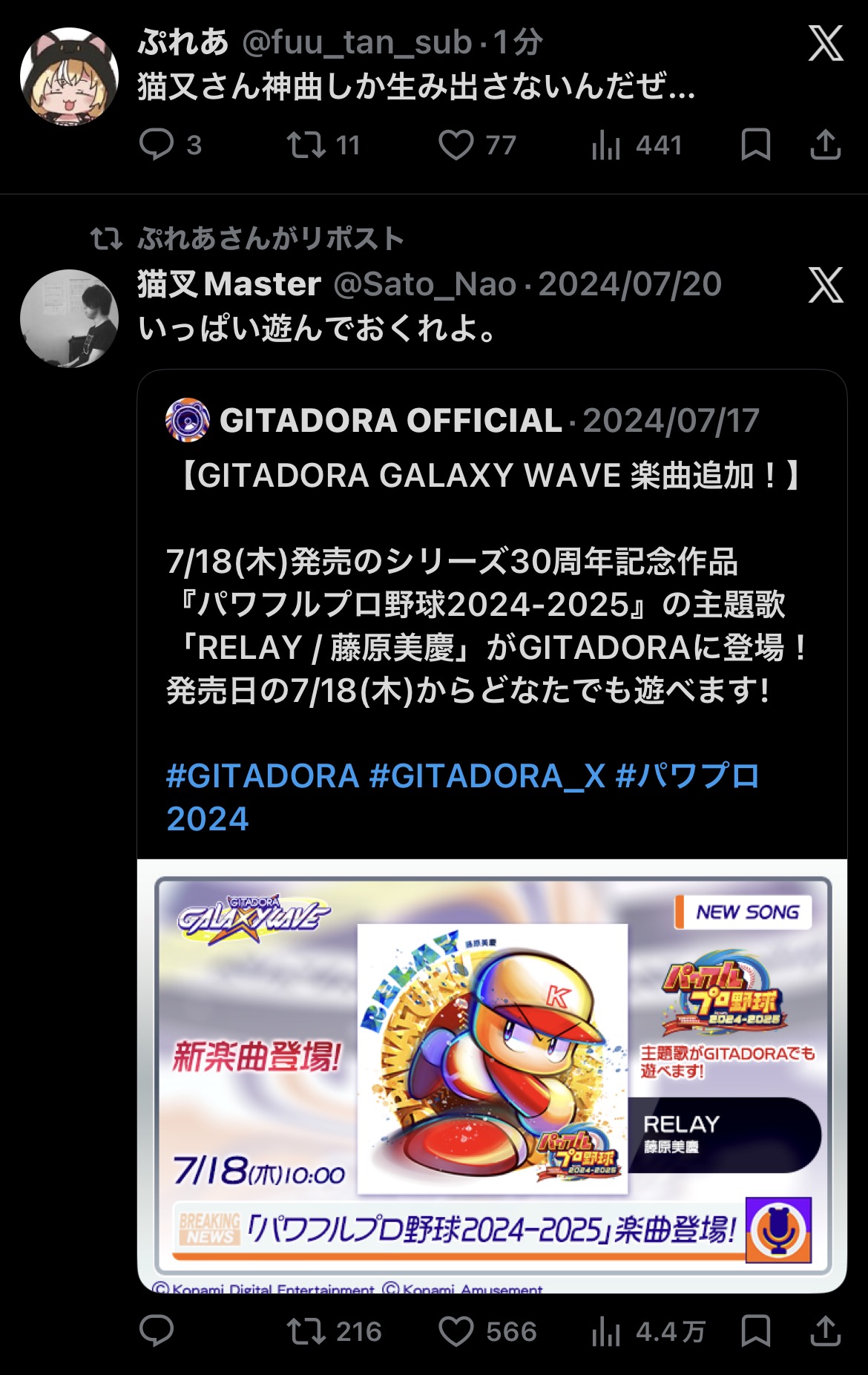Open 猫叉Master's profile avatar

[x=69, y=318]
